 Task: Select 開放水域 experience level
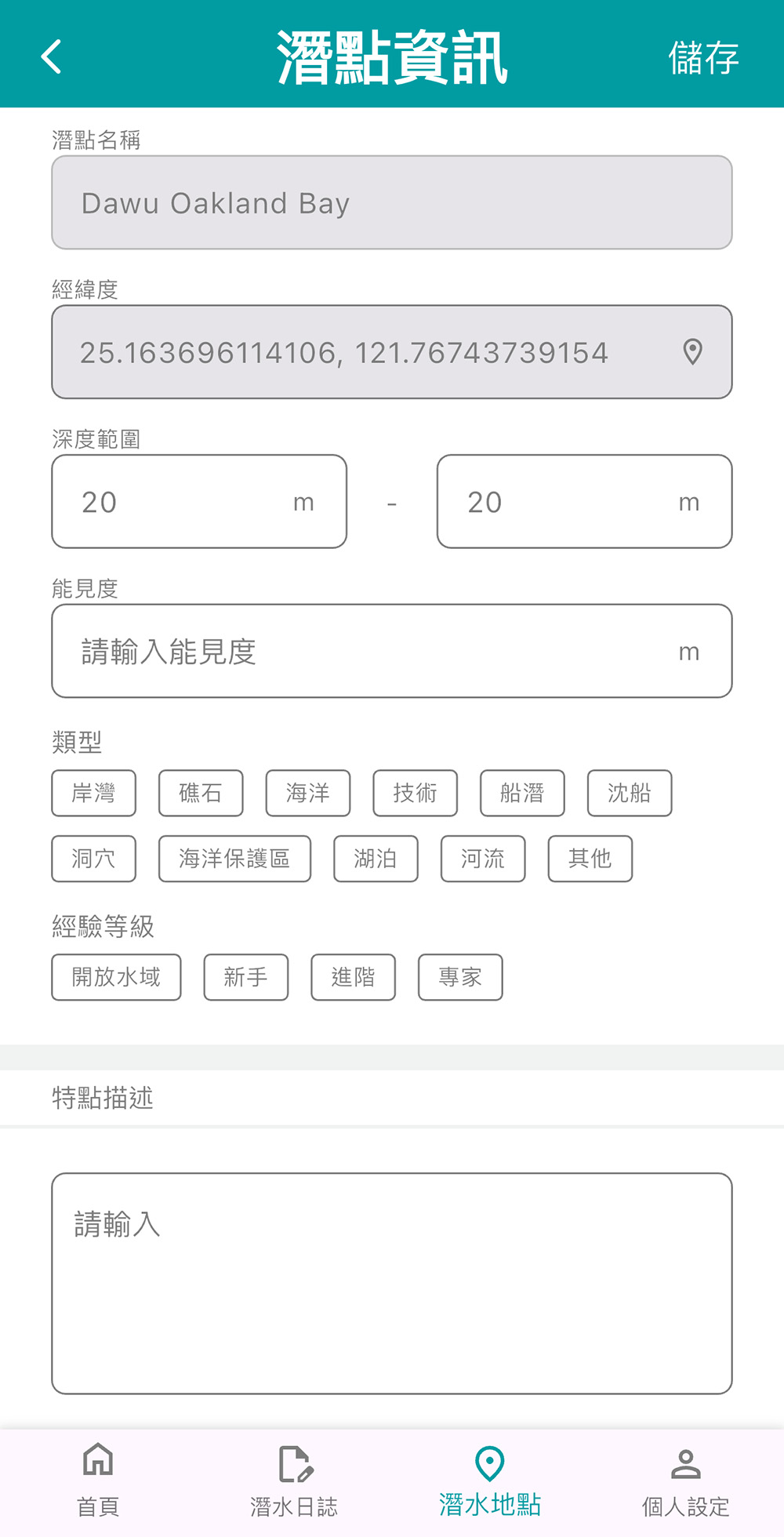(x=116, y=977)
